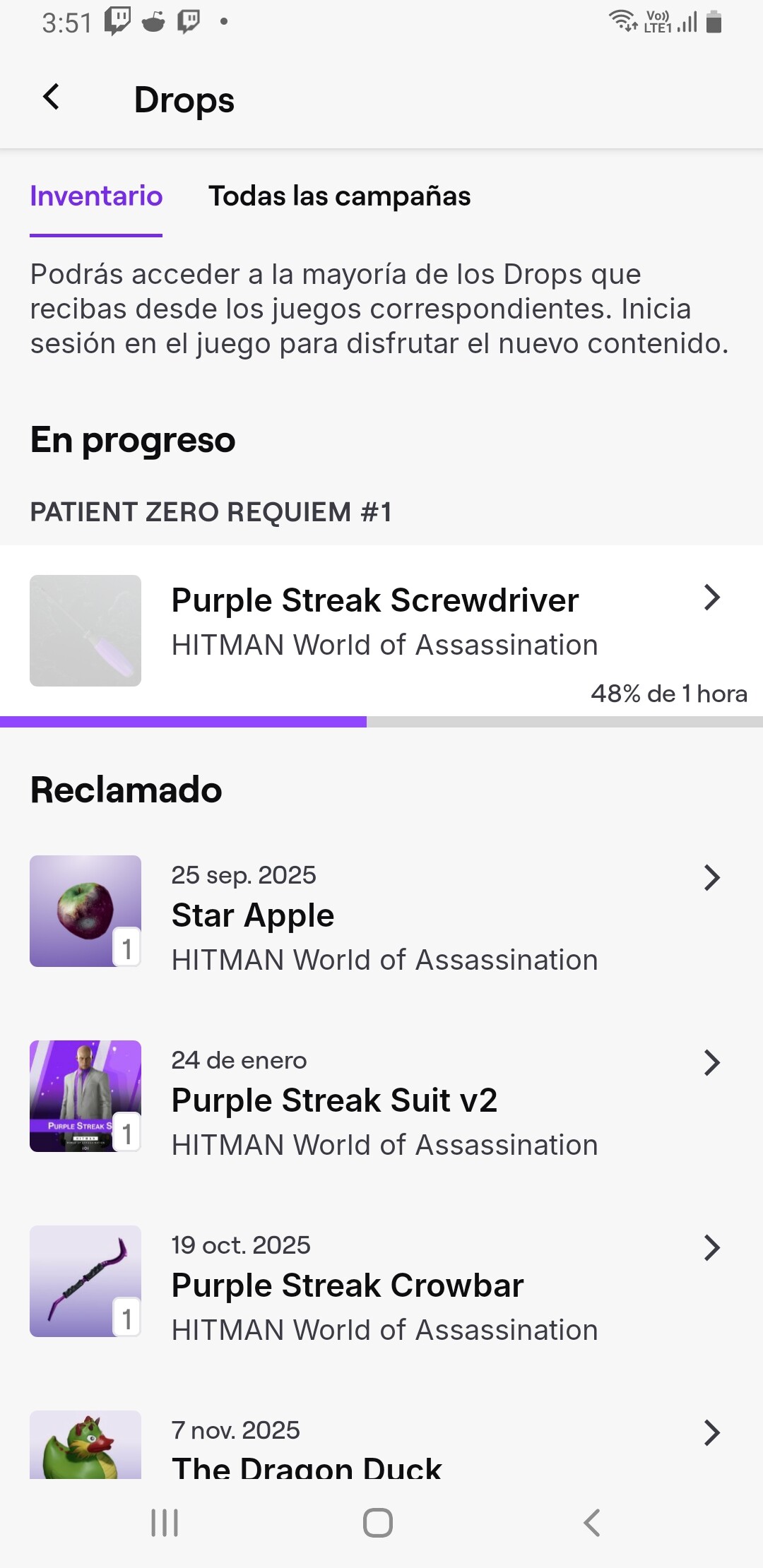763x1568 pixels.
Task: Open recent apps from the navigation bar
Action: coord(165,1522)
